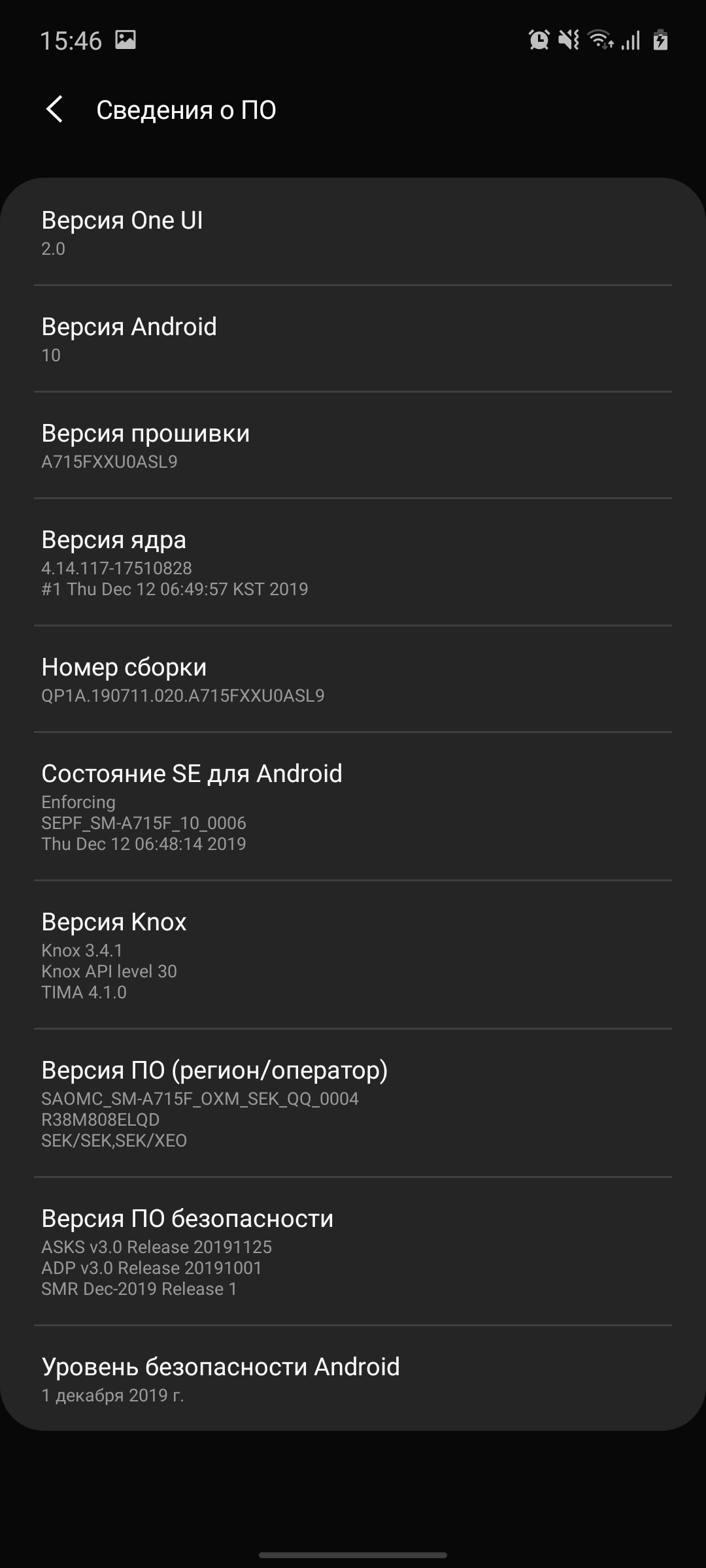Tap the Версия Android row
This screenshot has width=706, height=1568.
(353, 339)
